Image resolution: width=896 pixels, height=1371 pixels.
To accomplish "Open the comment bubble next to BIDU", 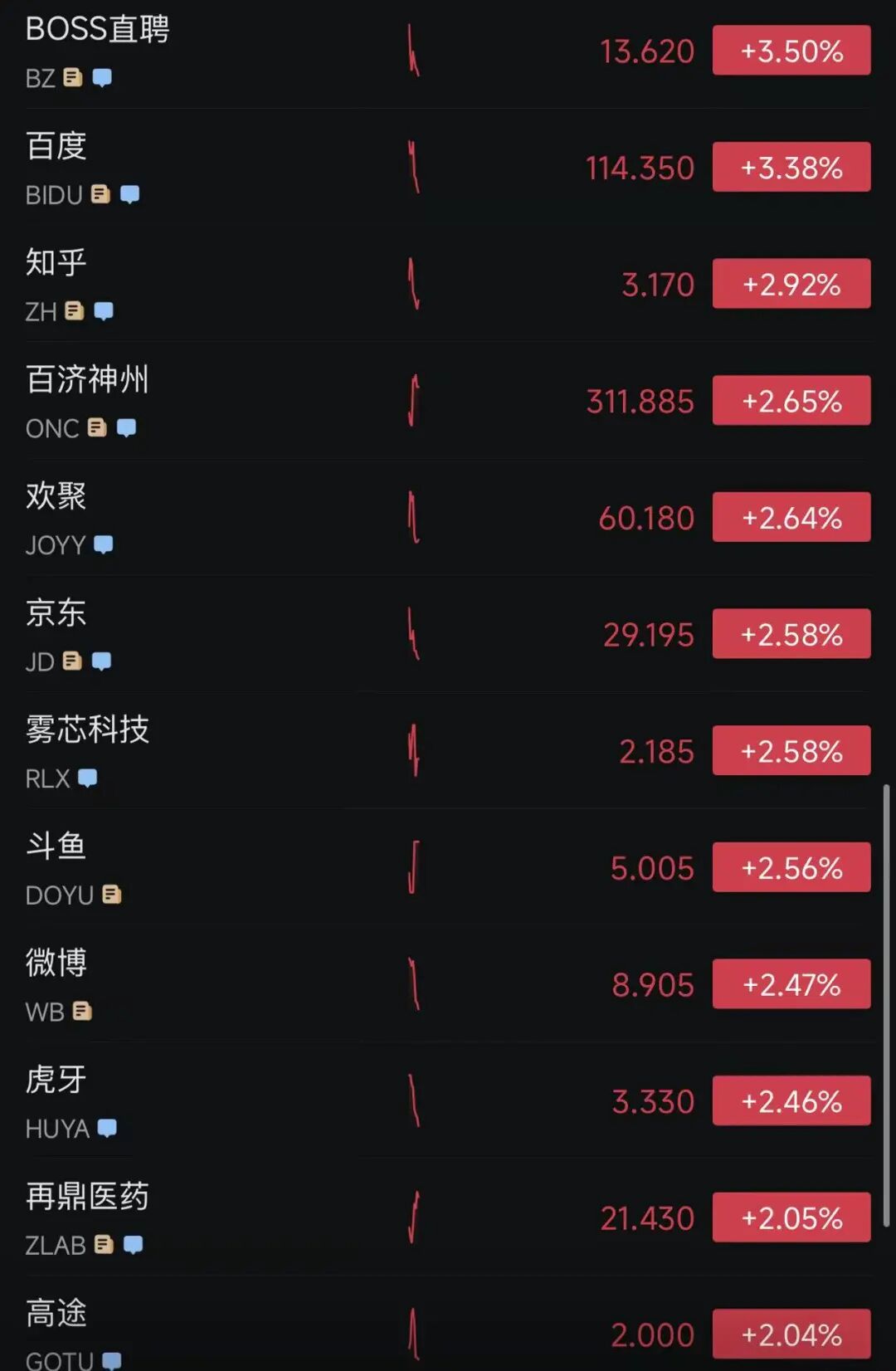I will pyautogui.click(x=131, y=195).
